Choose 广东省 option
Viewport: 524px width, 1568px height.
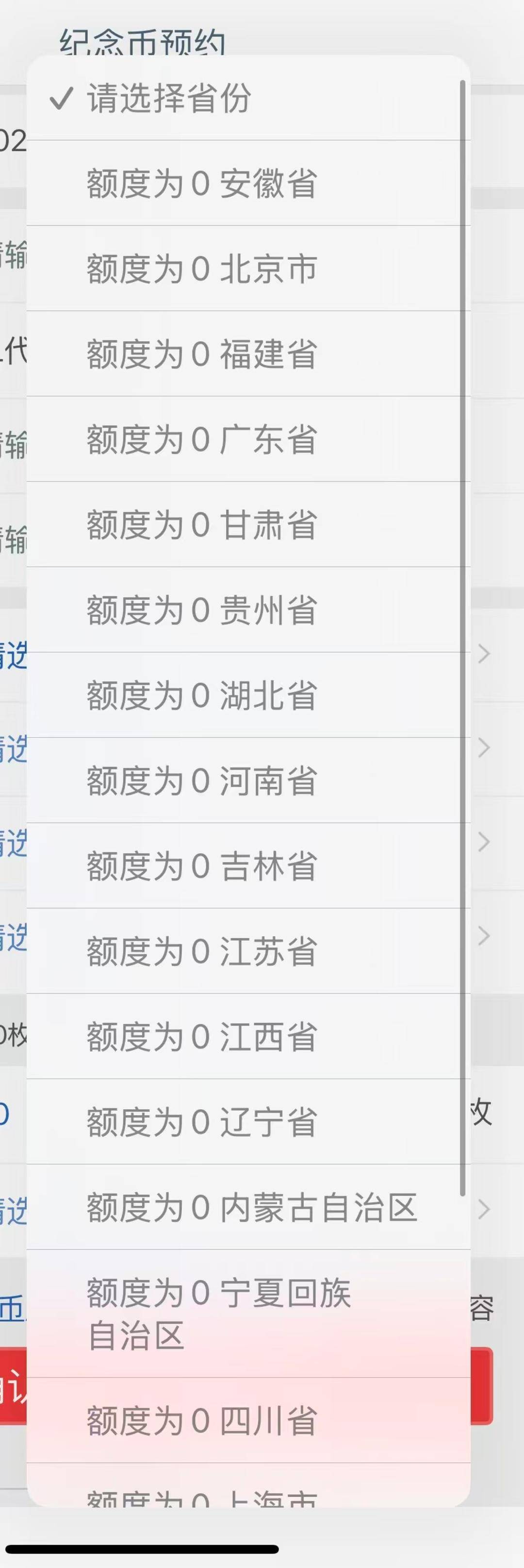point(202,439)
